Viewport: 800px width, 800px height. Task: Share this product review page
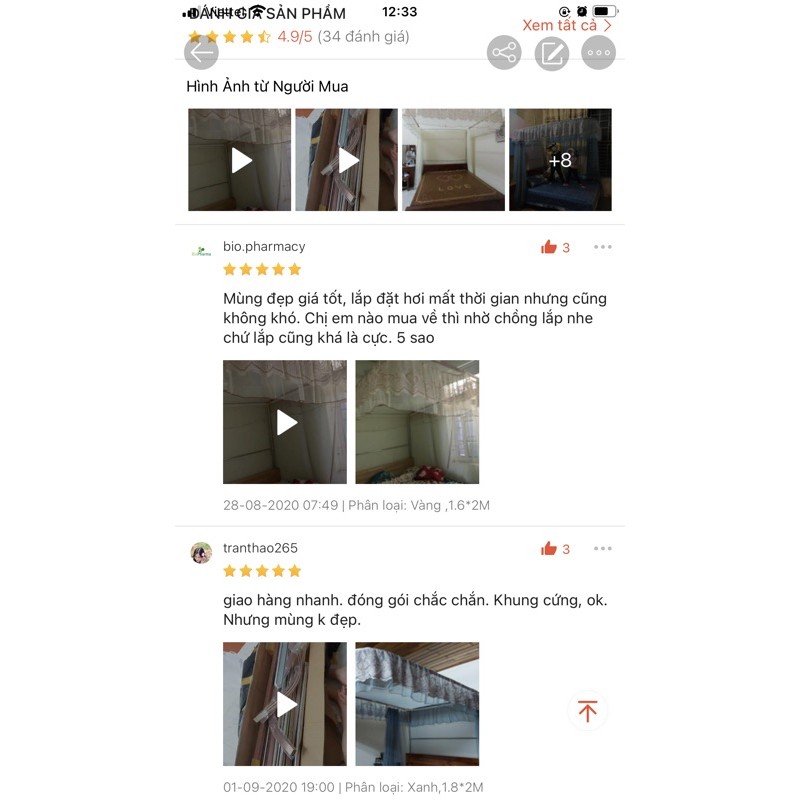(504, 53)
